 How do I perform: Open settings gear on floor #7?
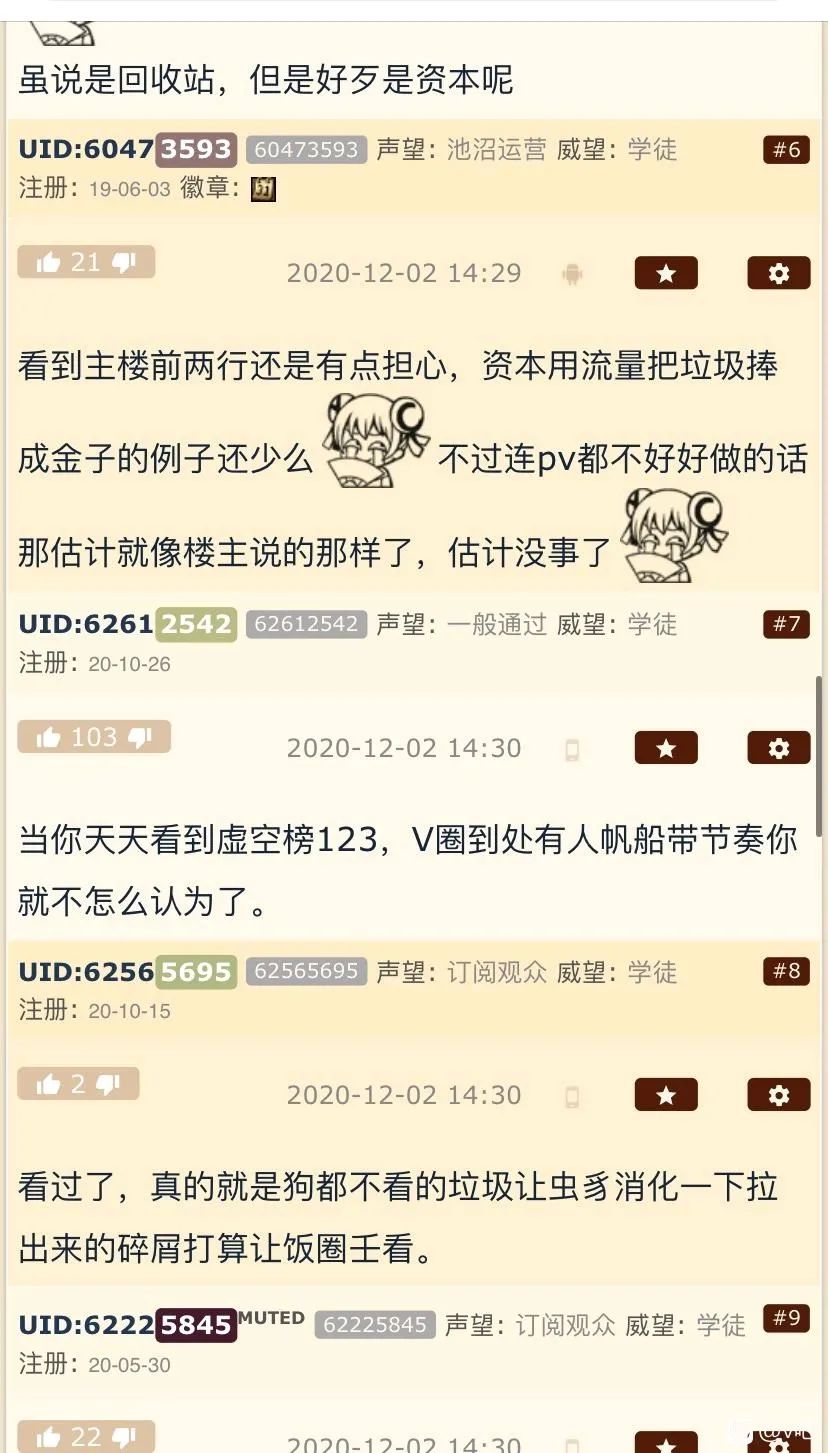[x=779, y=748]
